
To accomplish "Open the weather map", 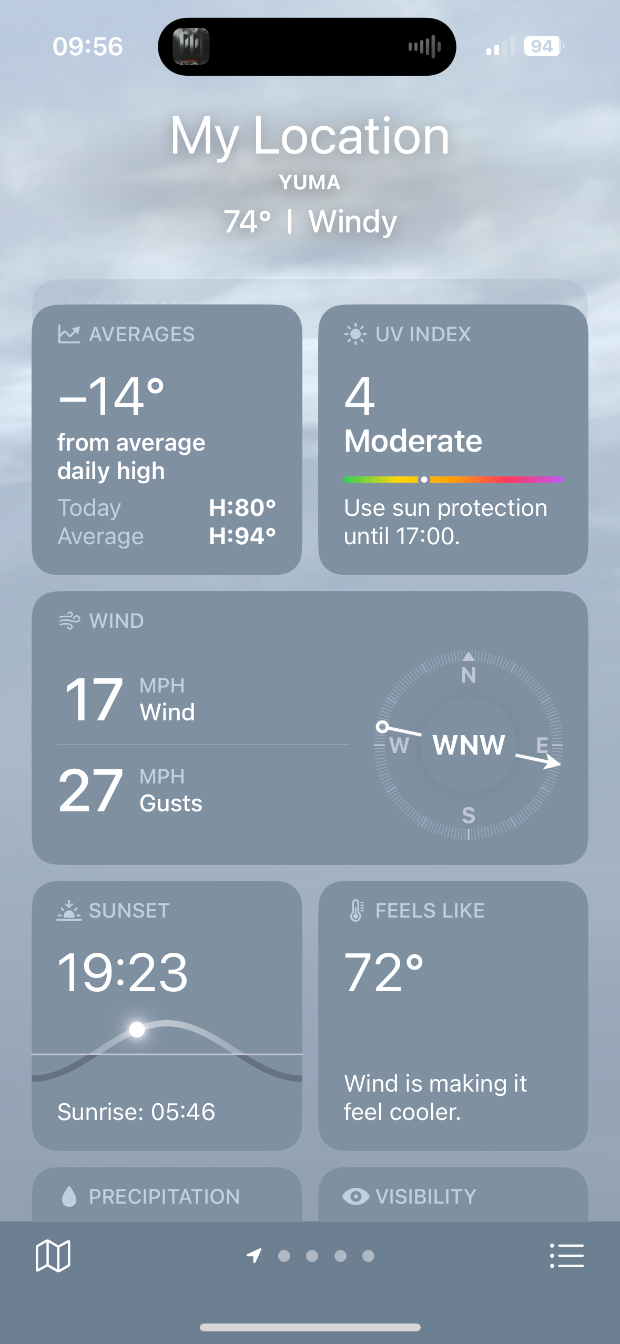I will point(53,1256).
